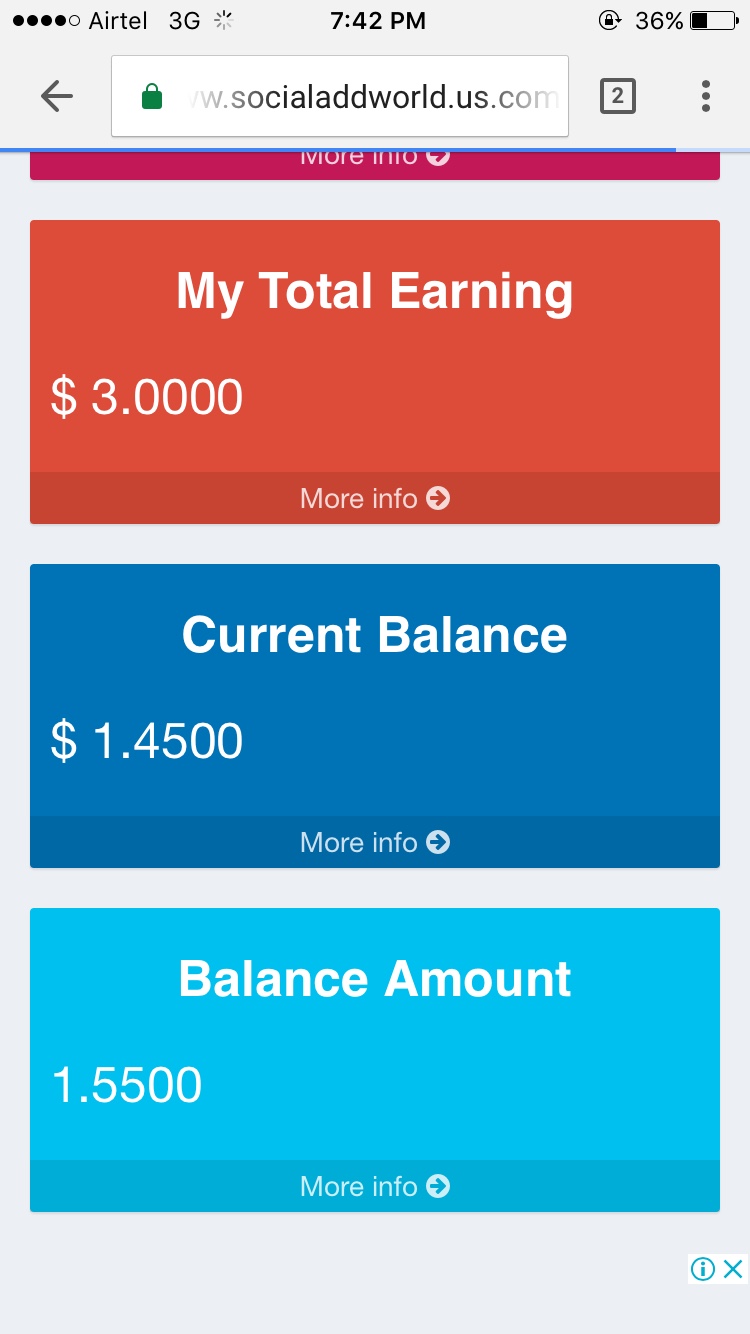Open More info under My Total Earning
The width and height of the screenshot is (750, 1334).
pos(375,498)
